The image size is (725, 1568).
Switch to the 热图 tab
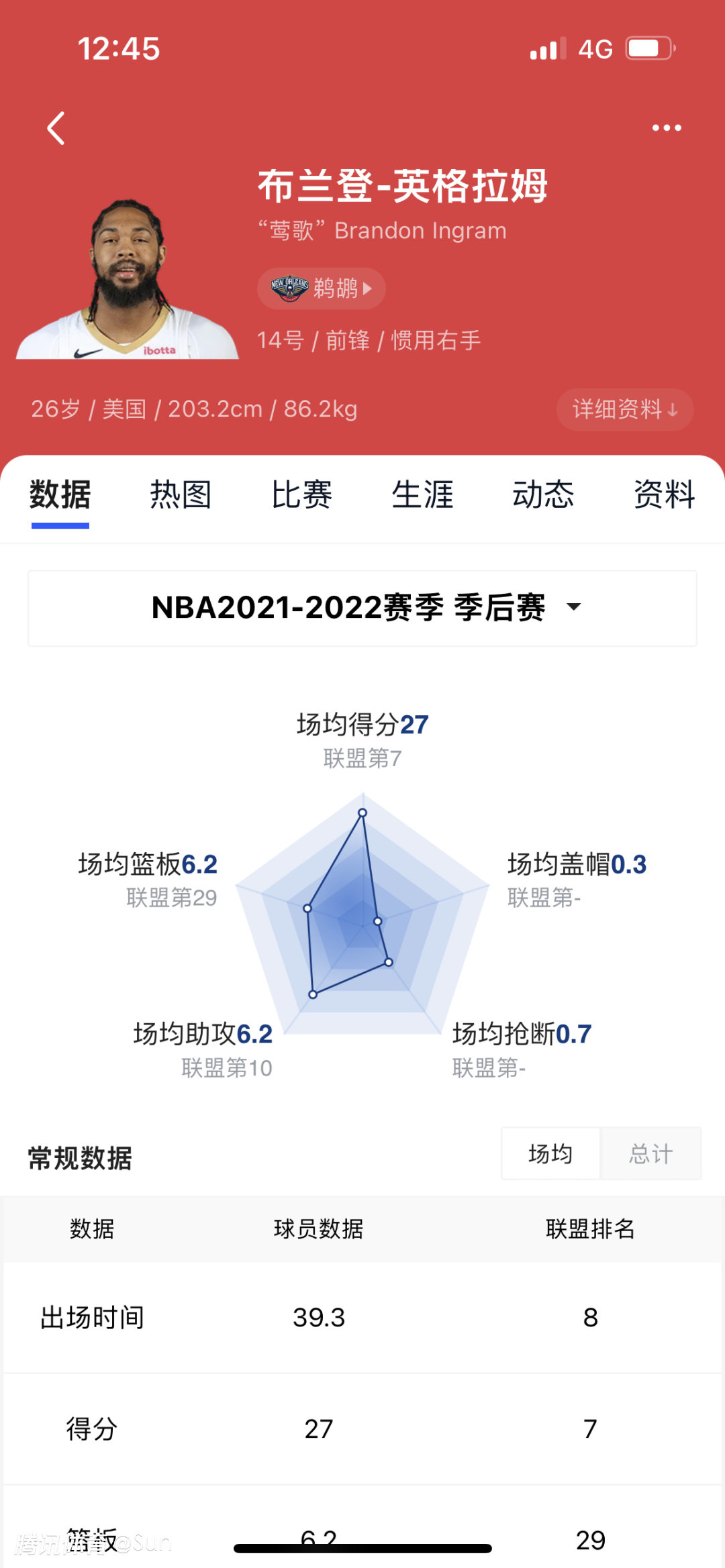point(181,495)
